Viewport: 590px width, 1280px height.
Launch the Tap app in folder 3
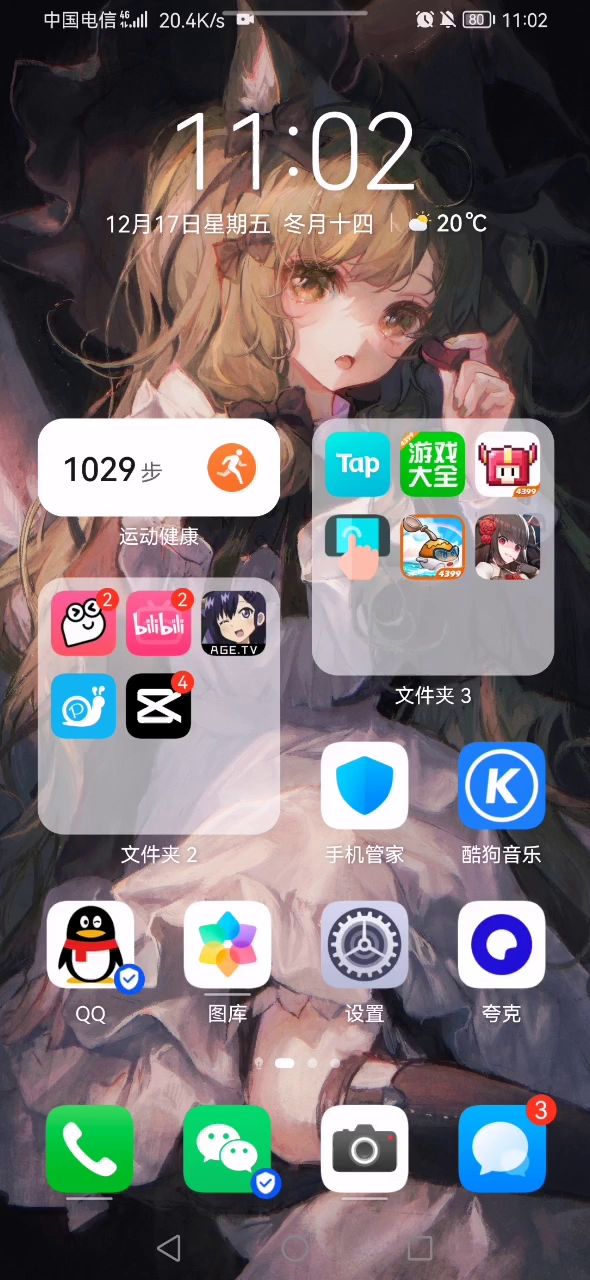pos(357,464)
